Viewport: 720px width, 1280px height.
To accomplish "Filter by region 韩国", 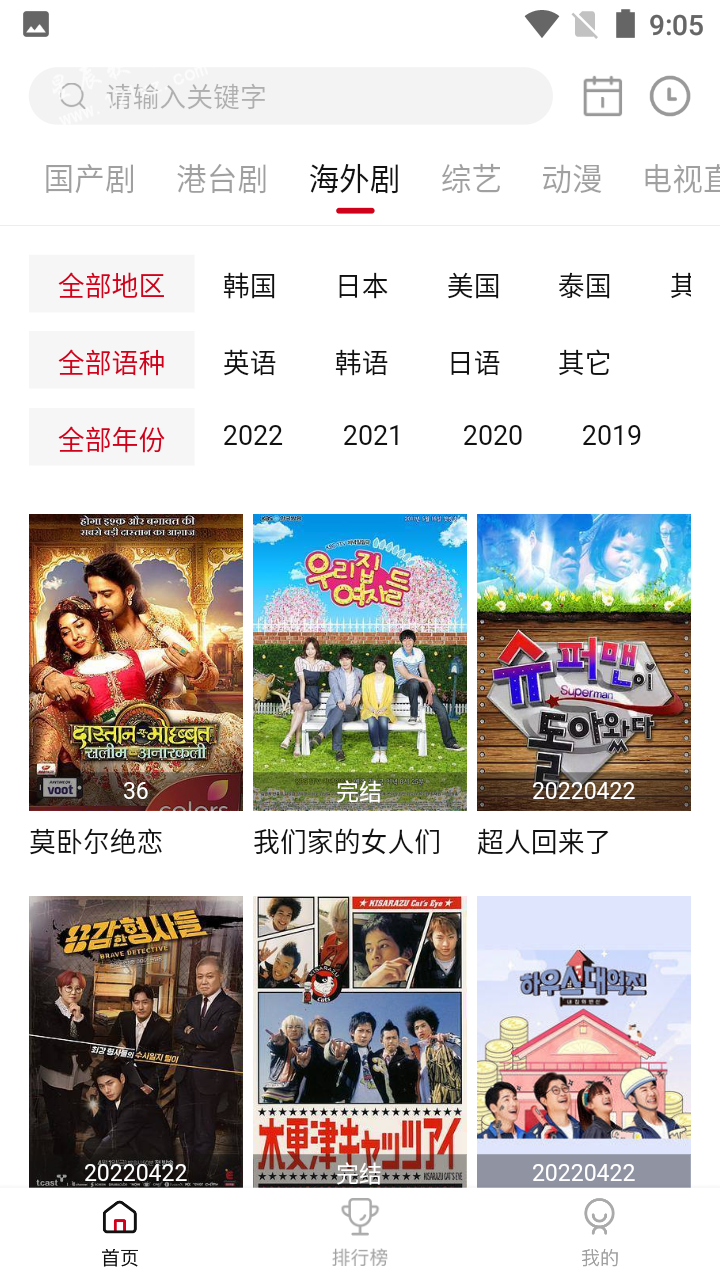I will click(x=249, y=286).
